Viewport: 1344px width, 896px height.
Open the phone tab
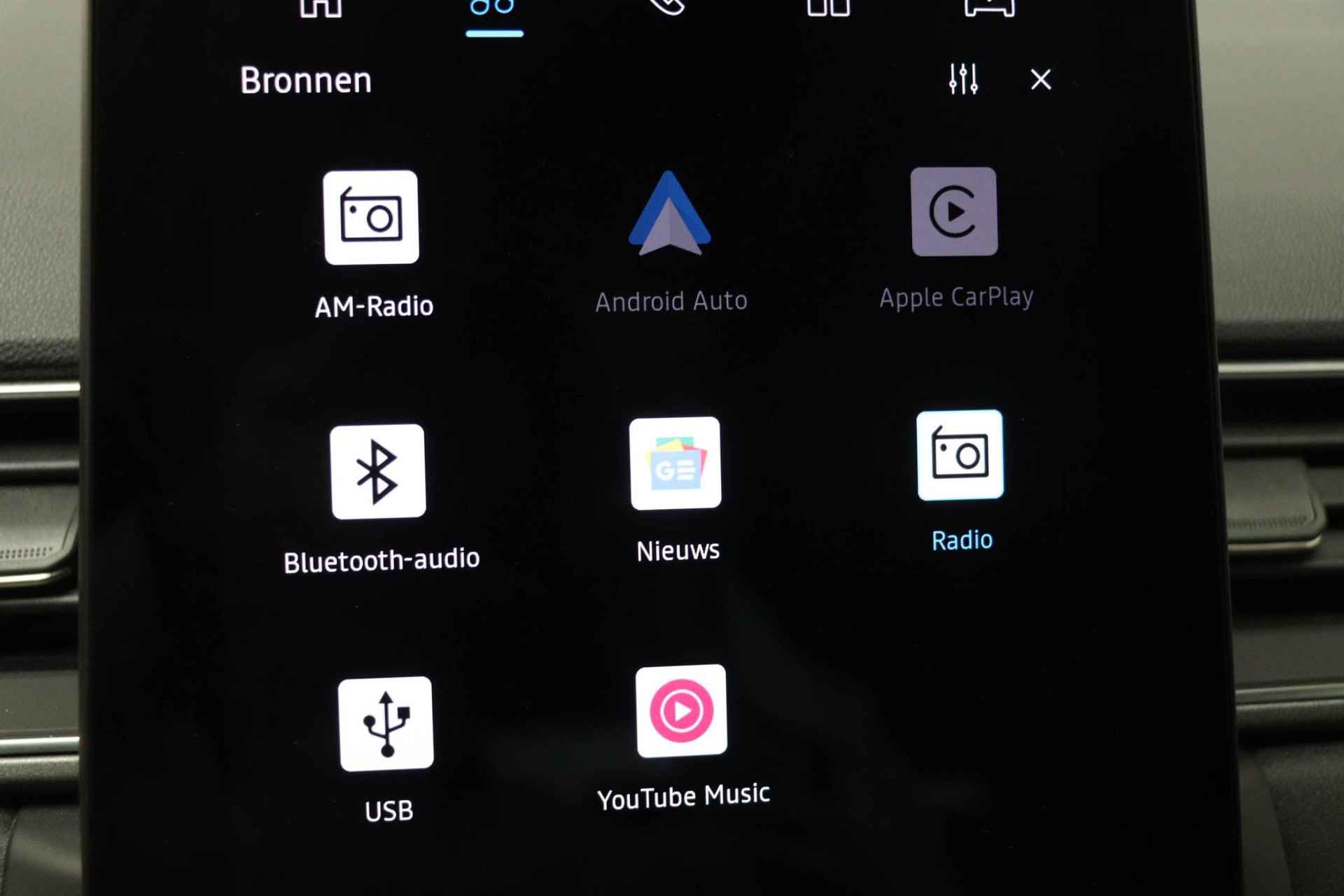click(665, 6)
